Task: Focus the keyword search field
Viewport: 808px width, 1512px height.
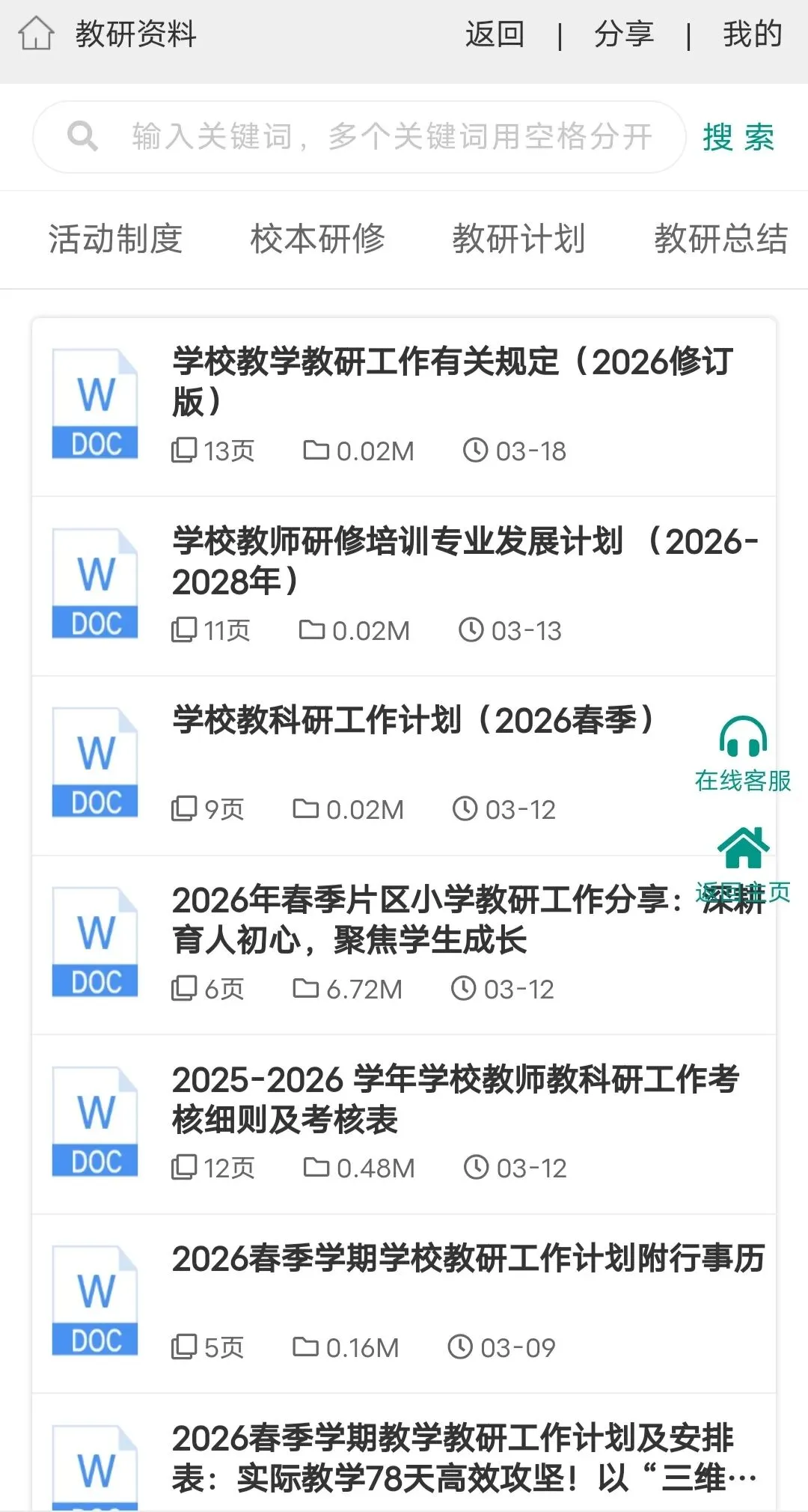Action: point(389,137)
